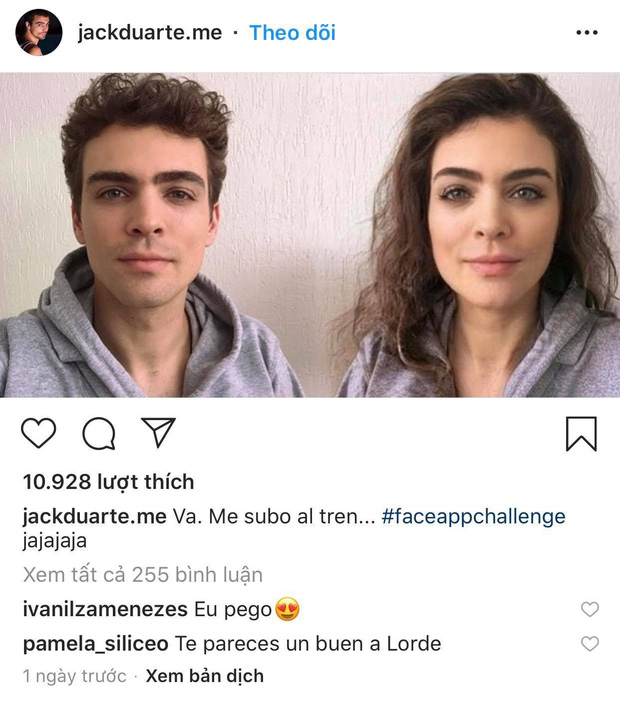
Task: Open pamela_siliceo's profile from comment
Action: 95,643
